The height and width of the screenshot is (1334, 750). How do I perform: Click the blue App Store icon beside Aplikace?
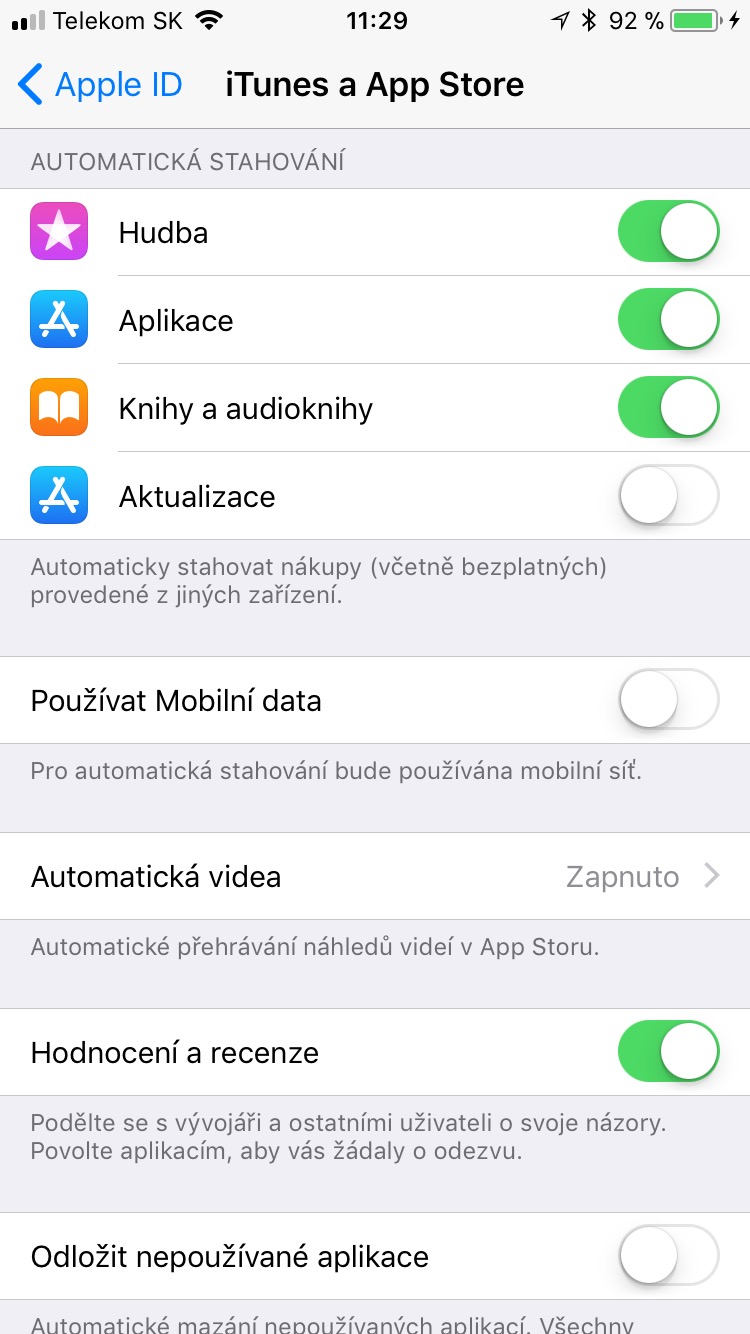pyautogui.click(x=60, y=319)
